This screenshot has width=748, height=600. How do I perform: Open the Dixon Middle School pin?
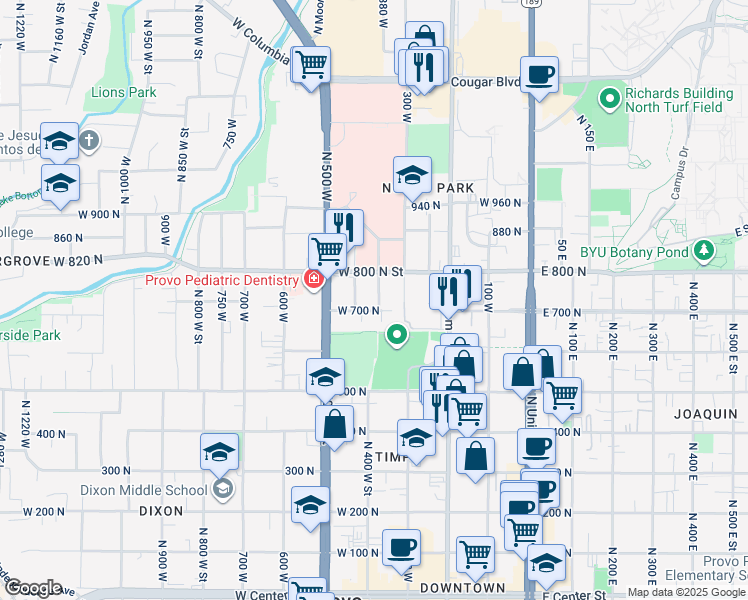pos(223,489)
